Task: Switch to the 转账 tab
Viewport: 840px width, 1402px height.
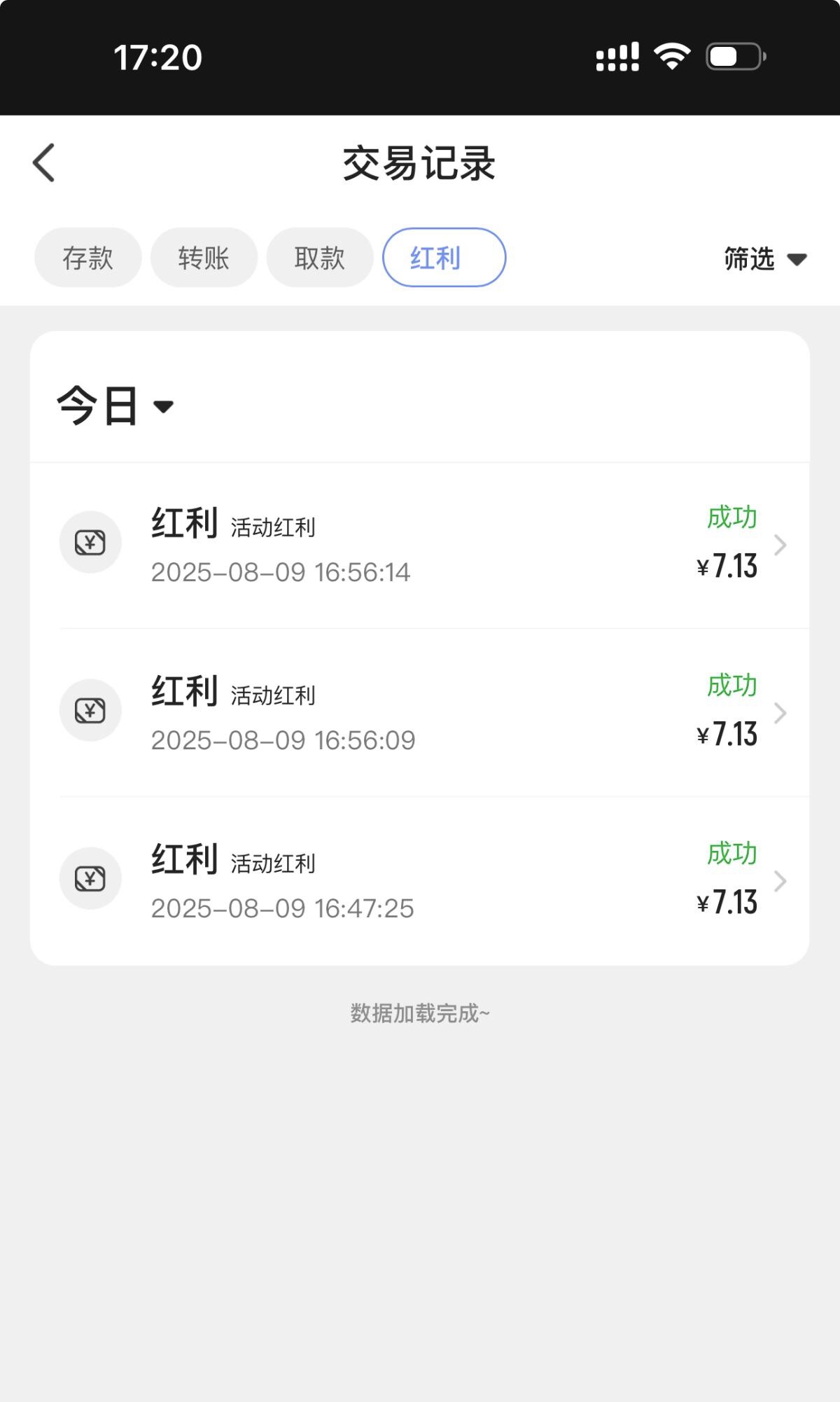Action: (x=204, y=258)
